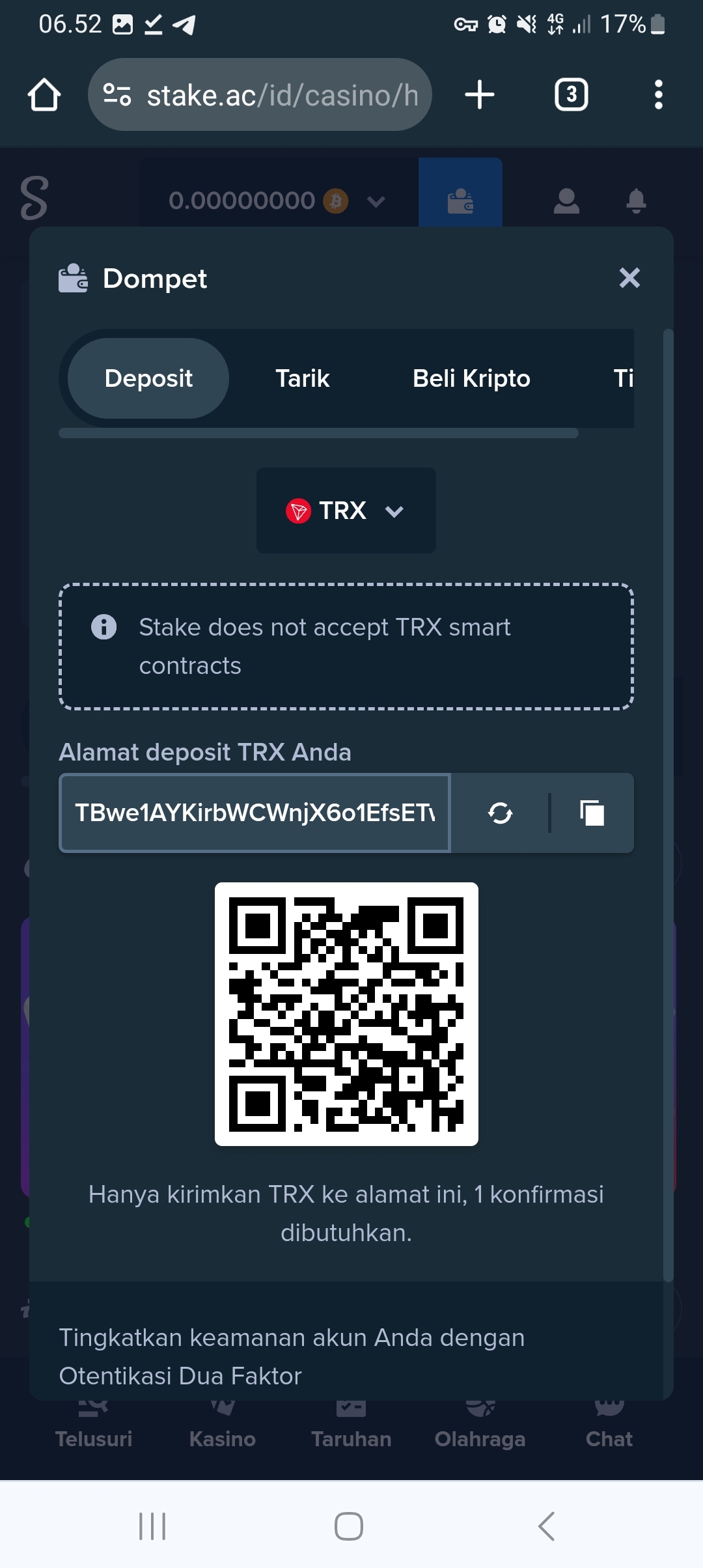Select the Deposit tab
The height and width of the screenshot is (1568, 703).
148,378
